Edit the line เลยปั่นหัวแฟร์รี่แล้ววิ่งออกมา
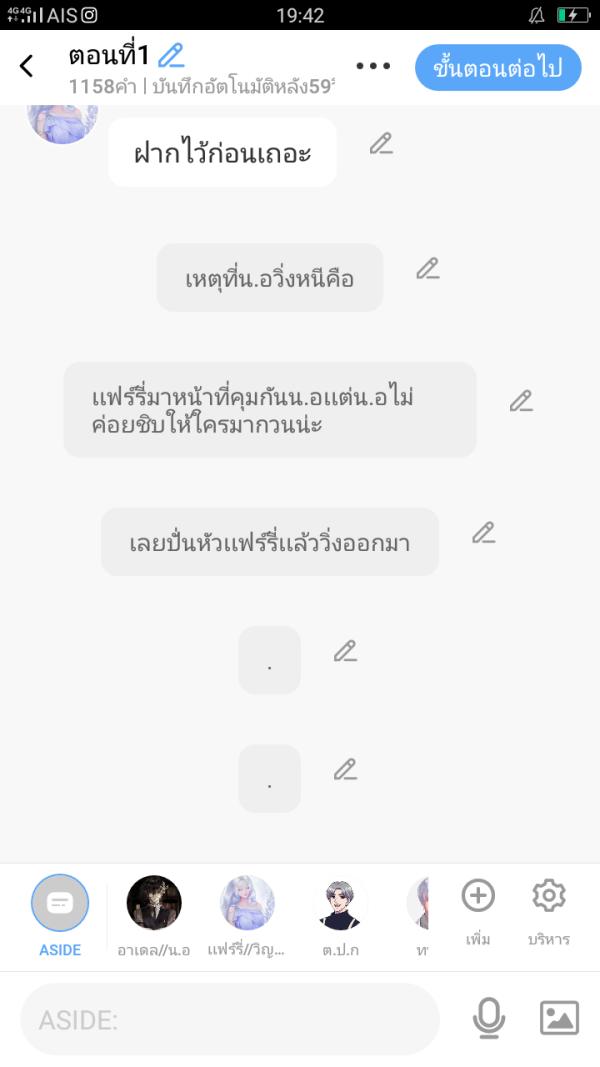Viewport: 600px width, 1067px height. tap(484, 533)
